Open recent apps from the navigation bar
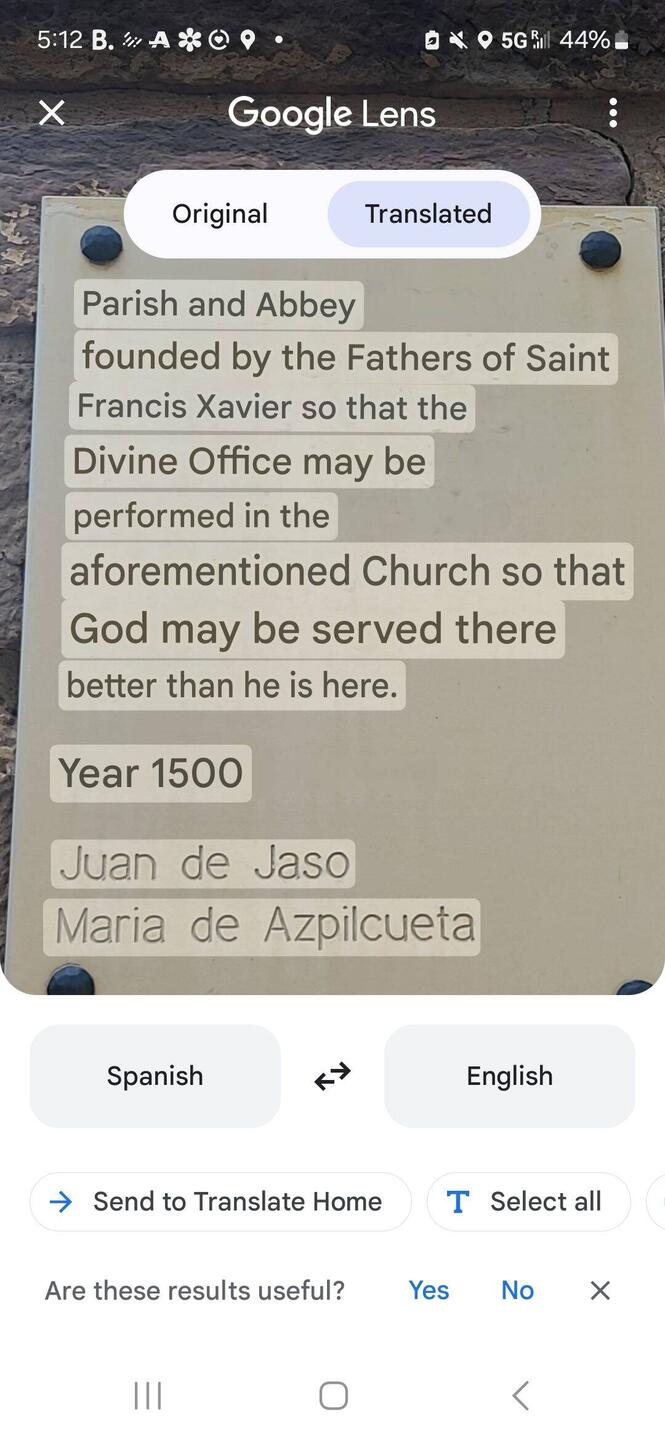The width and height of the screenshot is (665, 1440). 148,1396
